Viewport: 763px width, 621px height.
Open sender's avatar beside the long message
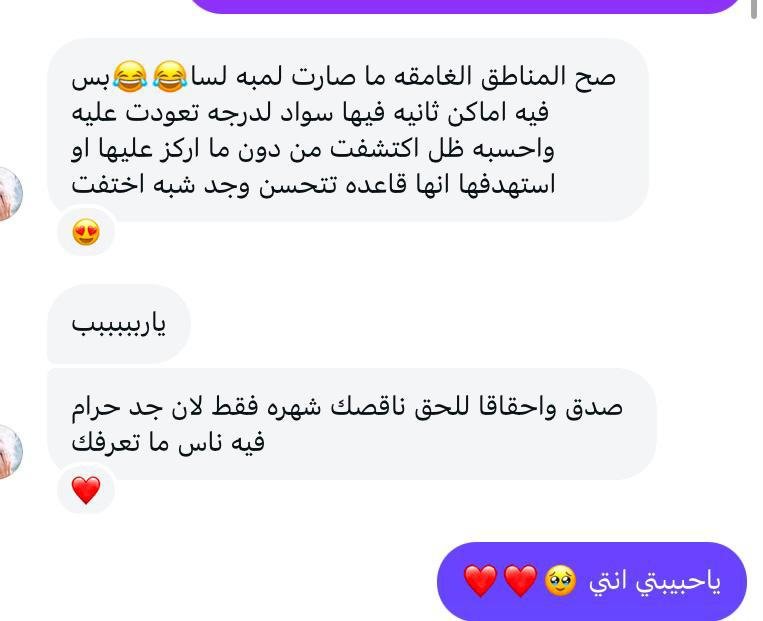click(x=8, y=192)
